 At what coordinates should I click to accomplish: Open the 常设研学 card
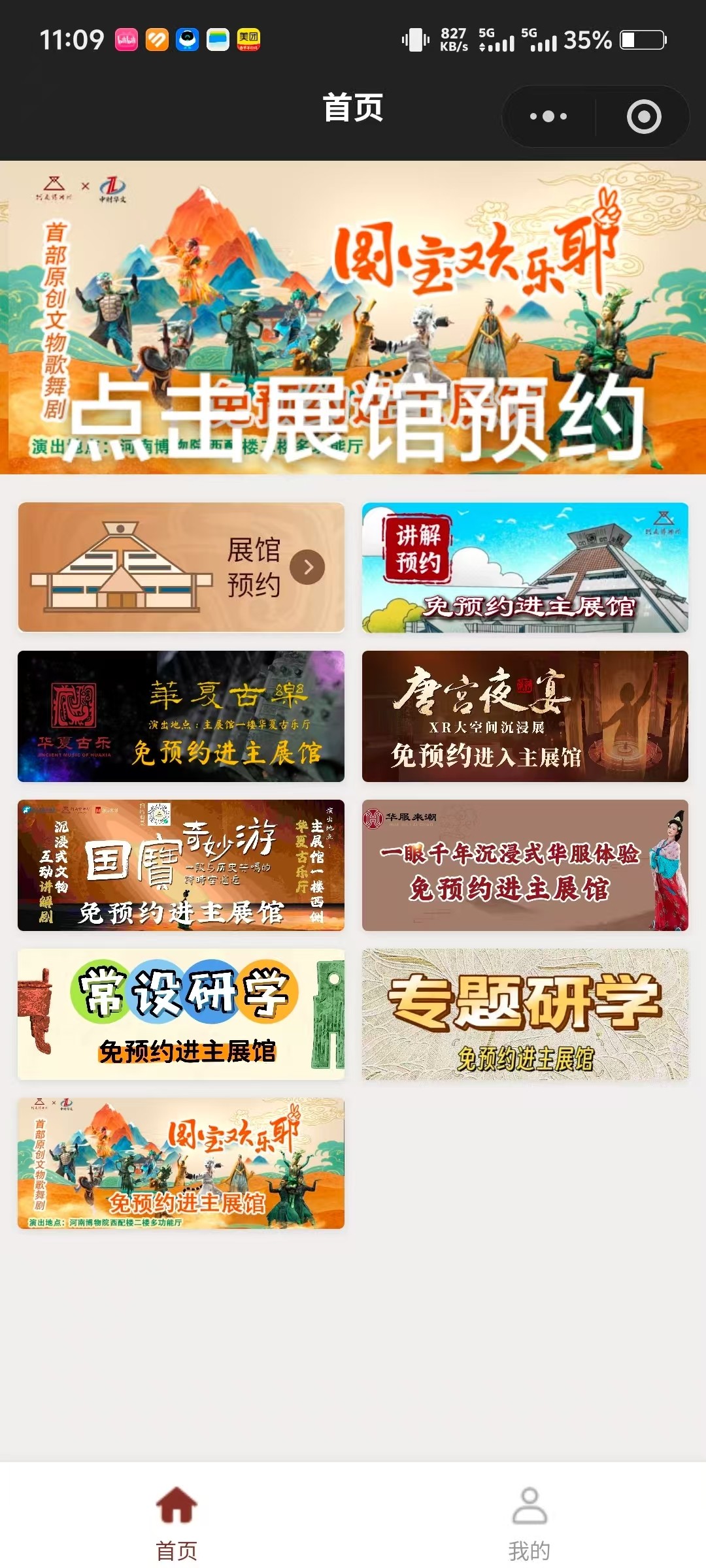tap(181, 1014)
